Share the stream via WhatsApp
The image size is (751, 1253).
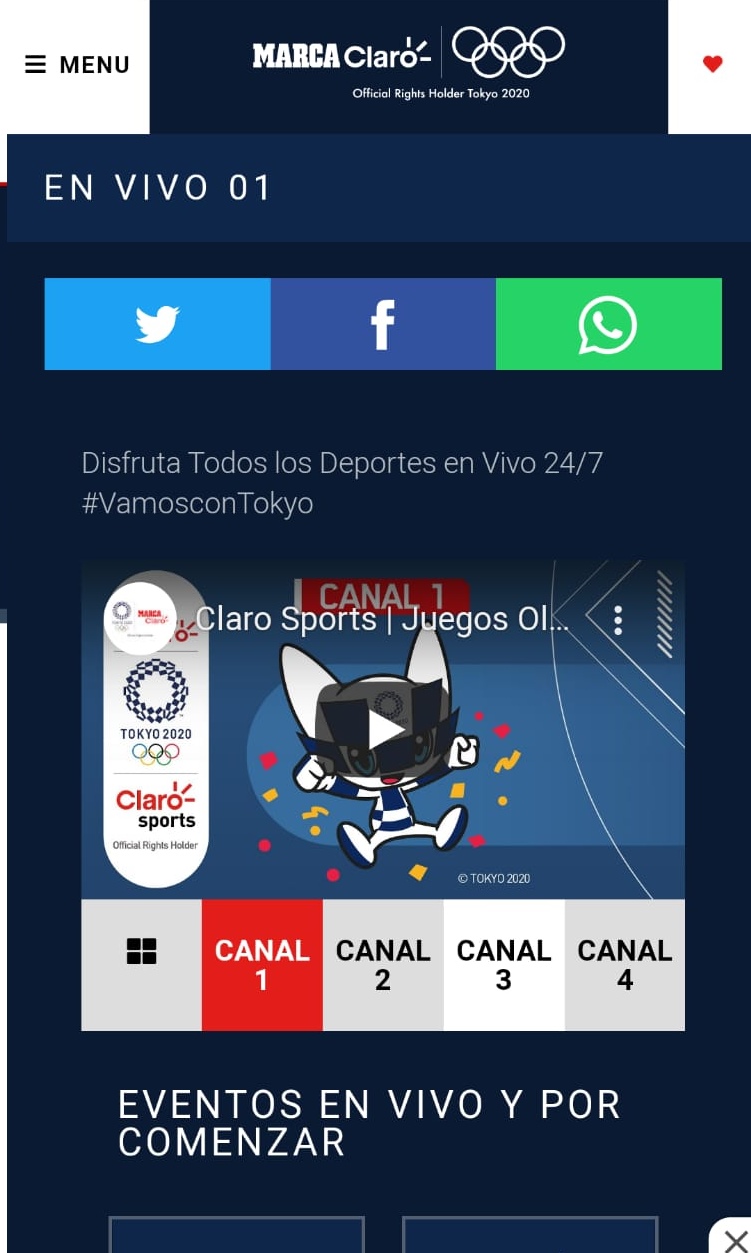coord(607,323)
